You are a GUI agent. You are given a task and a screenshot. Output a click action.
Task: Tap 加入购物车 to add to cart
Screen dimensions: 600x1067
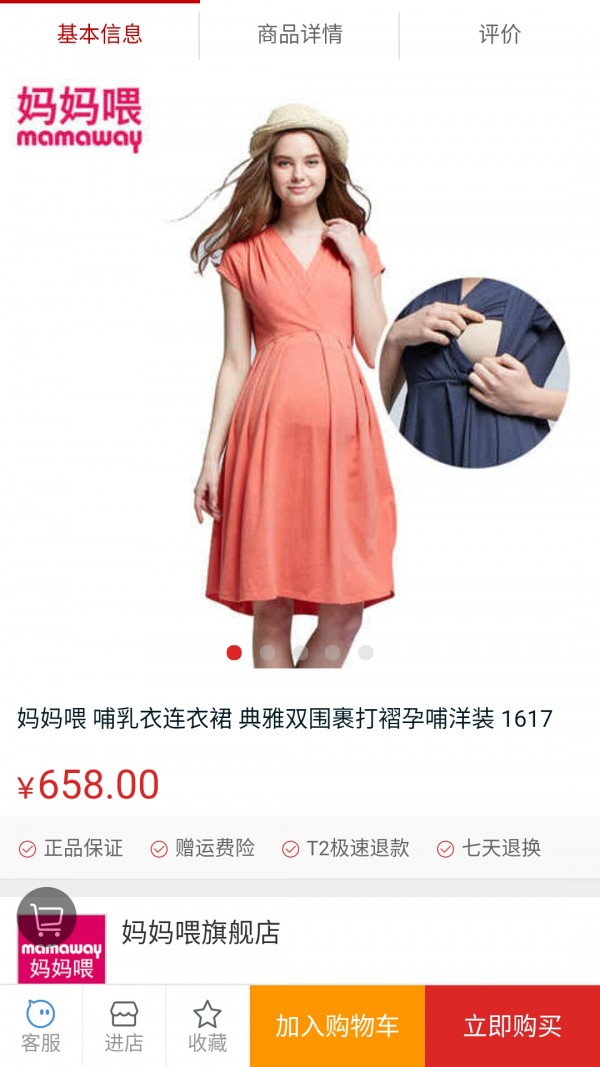pyautogui.click(x=337, y=1026)
